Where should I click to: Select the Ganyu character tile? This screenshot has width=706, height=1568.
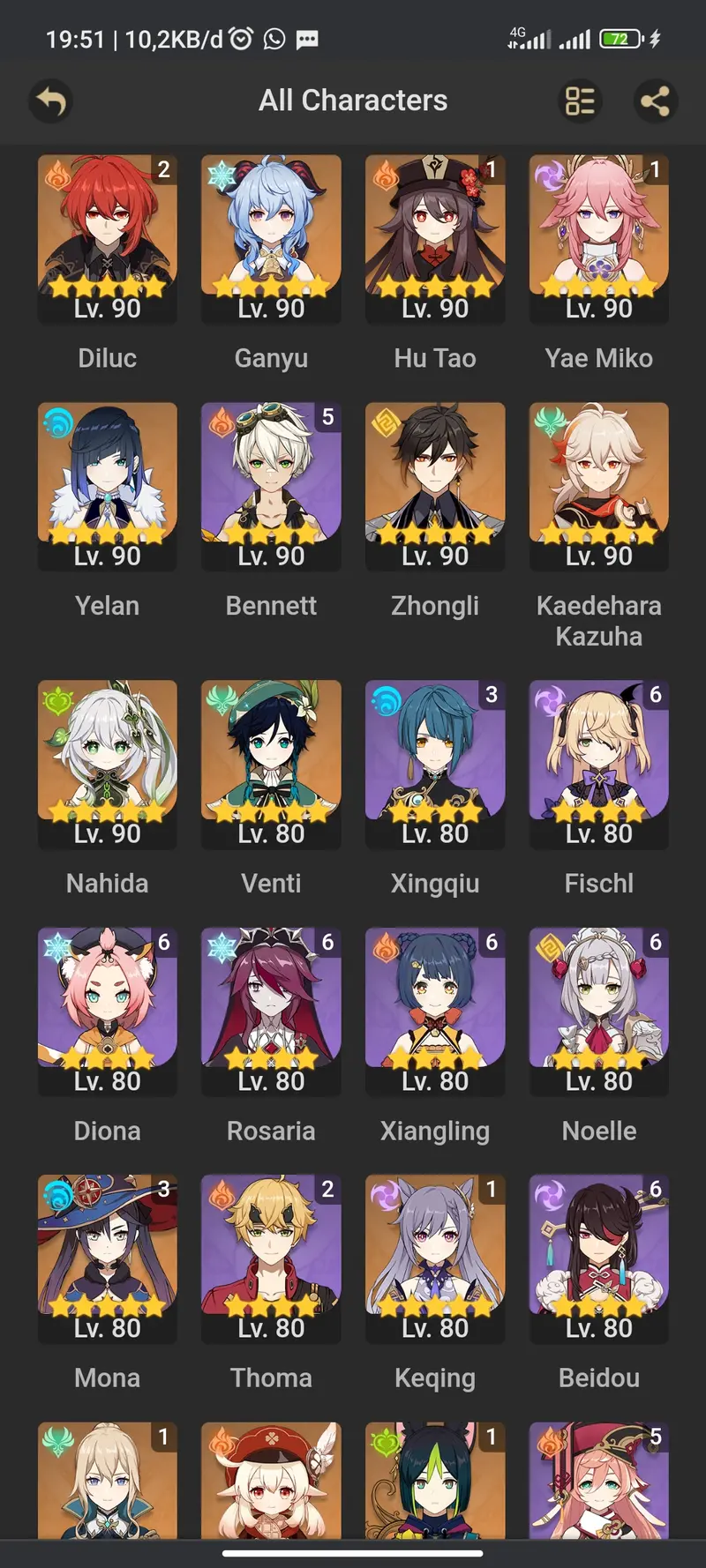(x=271, y=238)
